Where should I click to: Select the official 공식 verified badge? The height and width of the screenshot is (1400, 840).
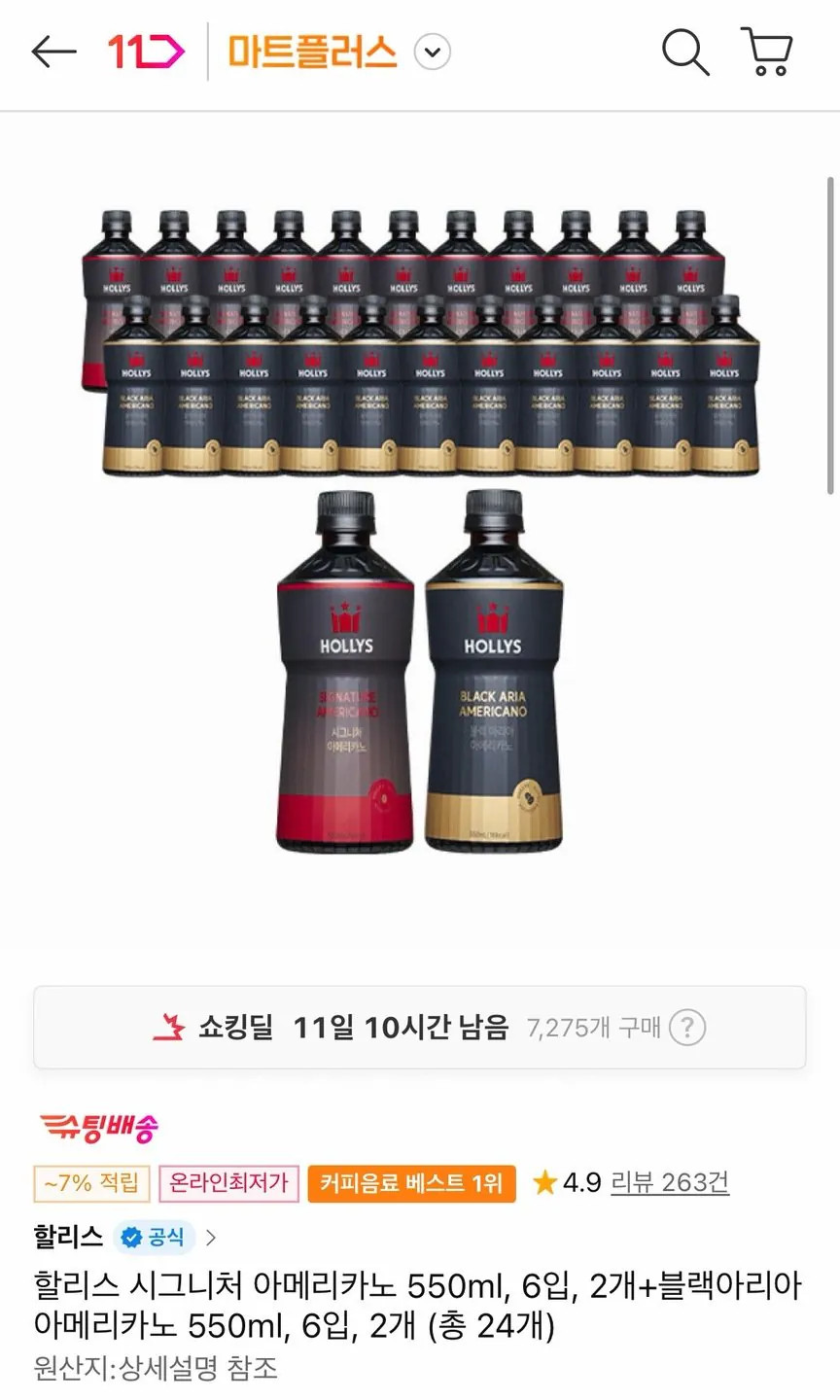153,1237
